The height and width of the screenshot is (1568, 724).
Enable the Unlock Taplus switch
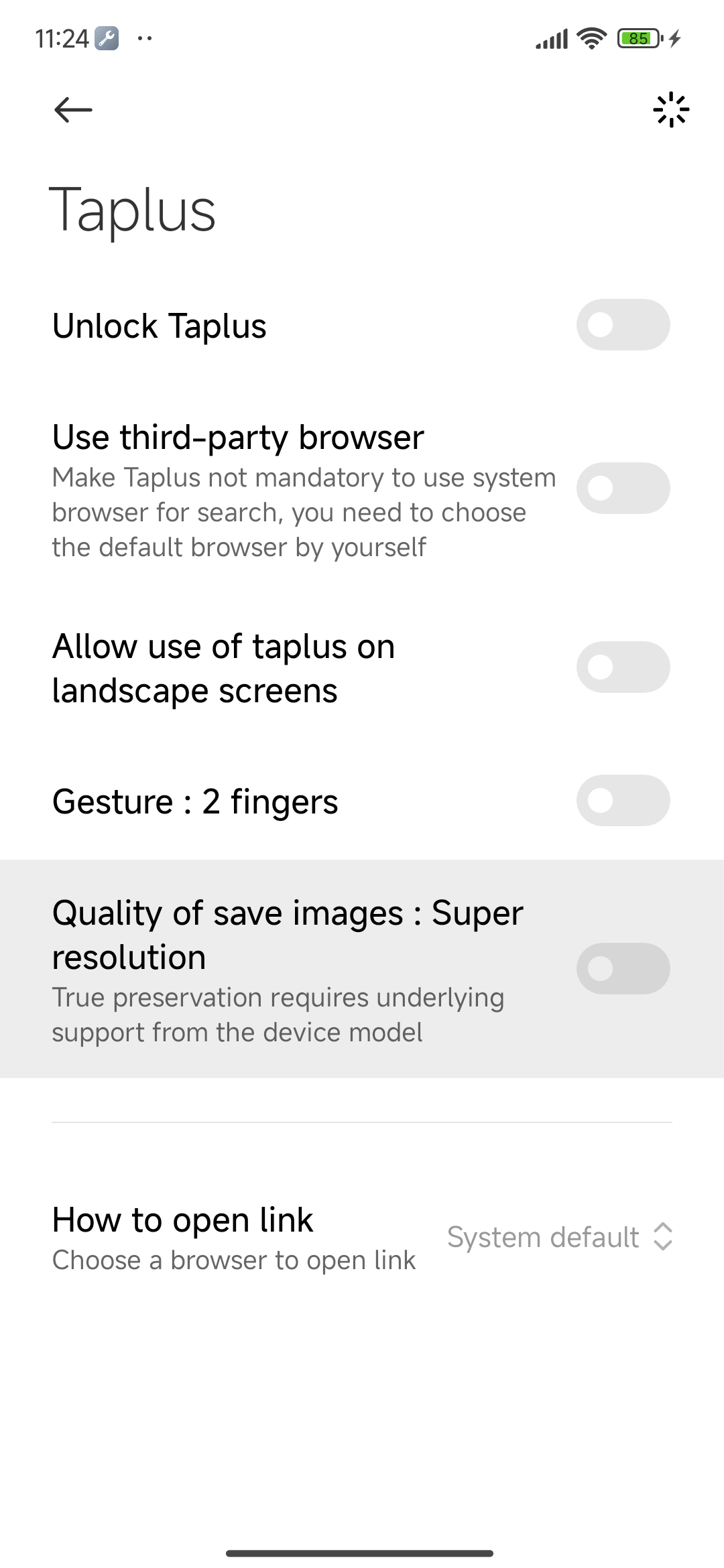click(x=623, y=325)
